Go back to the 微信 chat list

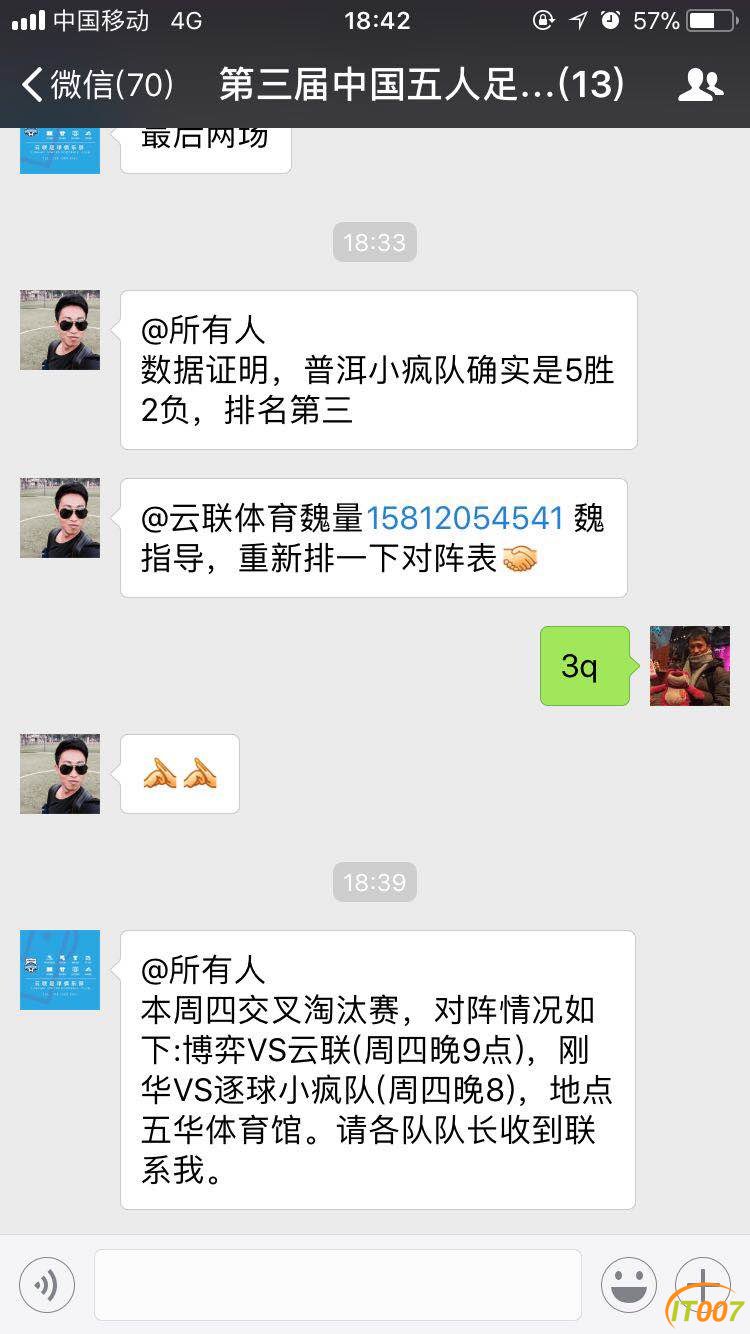(x=97, y=85)
